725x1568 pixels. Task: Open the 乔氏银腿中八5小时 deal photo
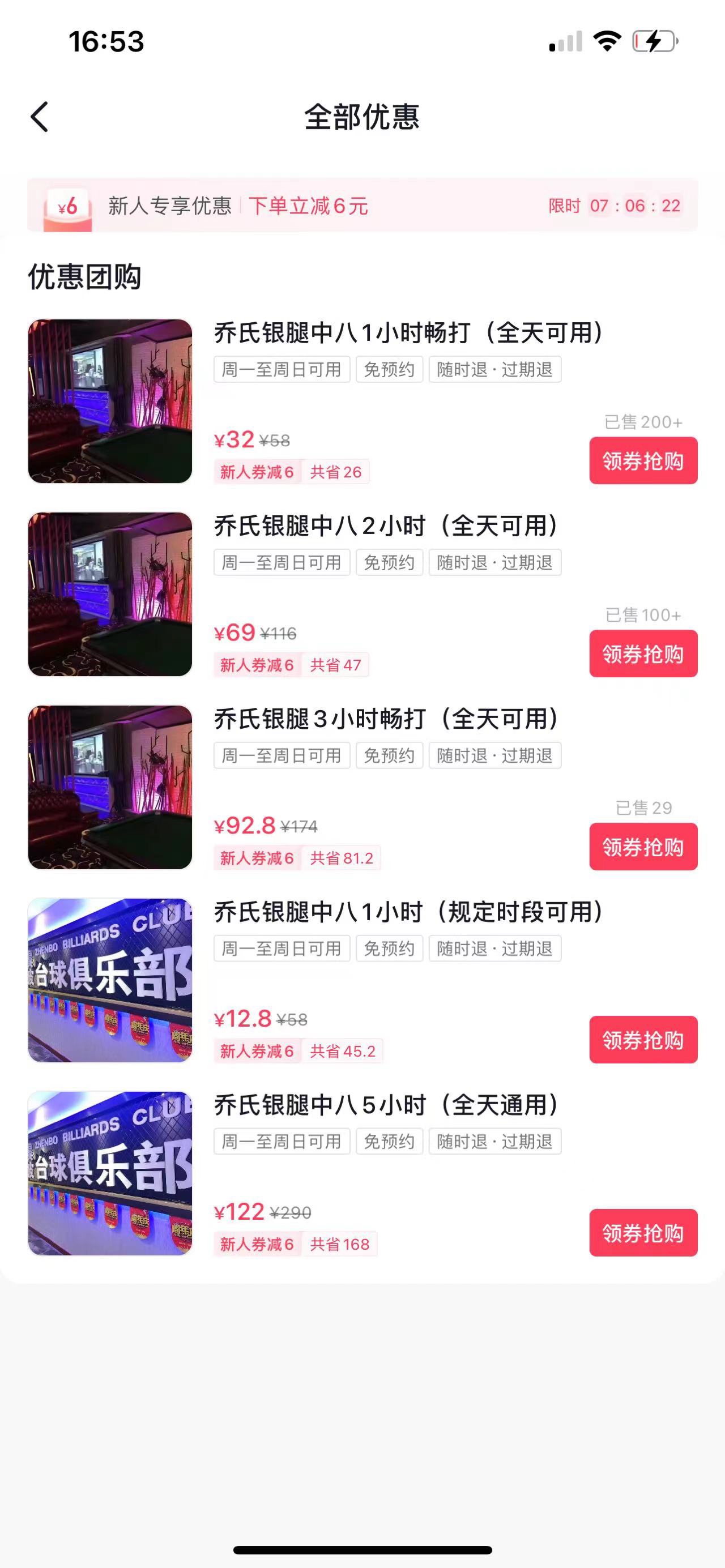click(110, 1173)
